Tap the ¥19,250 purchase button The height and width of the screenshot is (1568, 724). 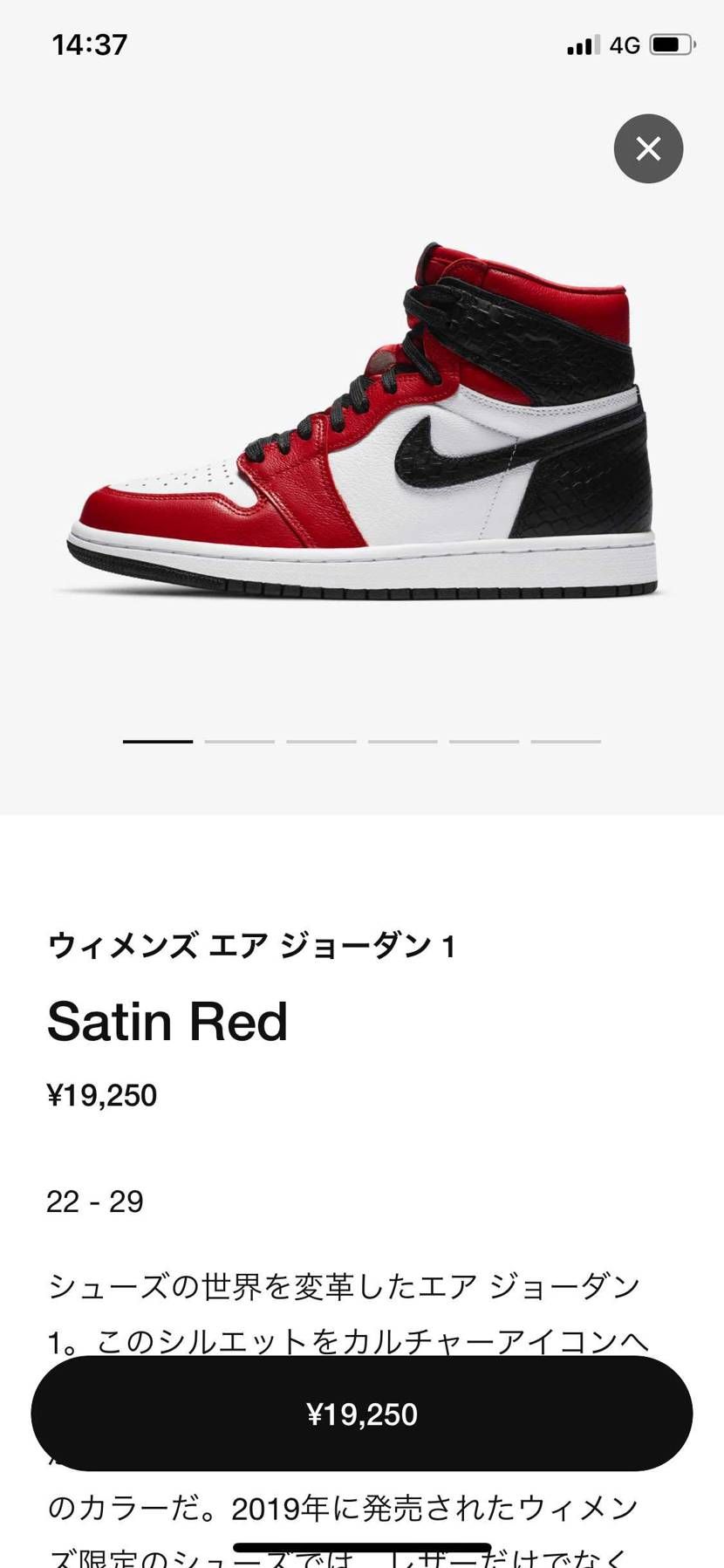[362, 1414]
